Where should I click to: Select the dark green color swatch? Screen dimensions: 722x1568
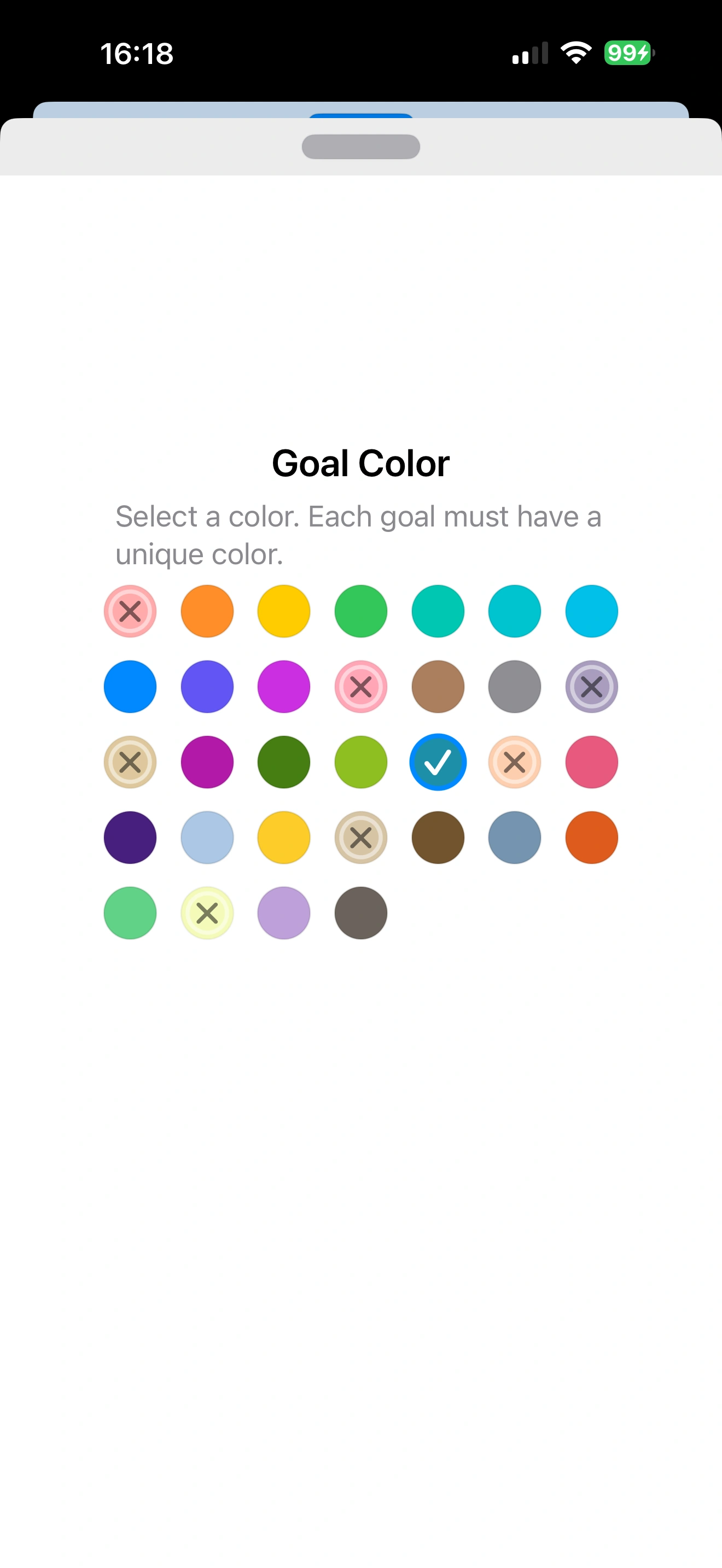284,762
